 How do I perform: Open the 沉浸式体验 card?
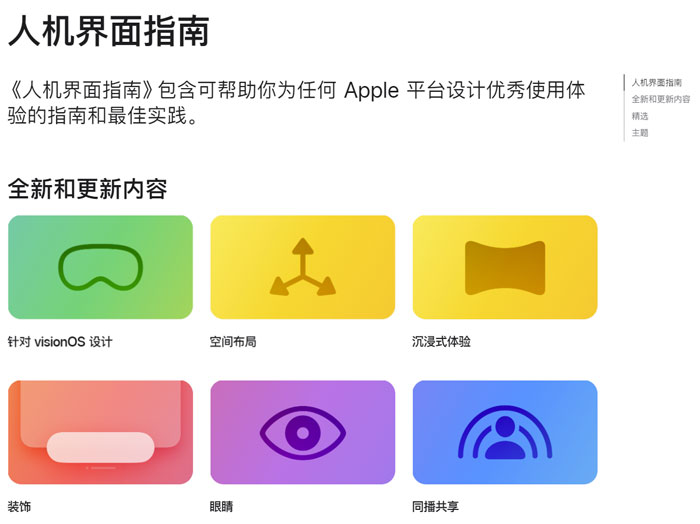pyautogui.click(x=504, y=267)
